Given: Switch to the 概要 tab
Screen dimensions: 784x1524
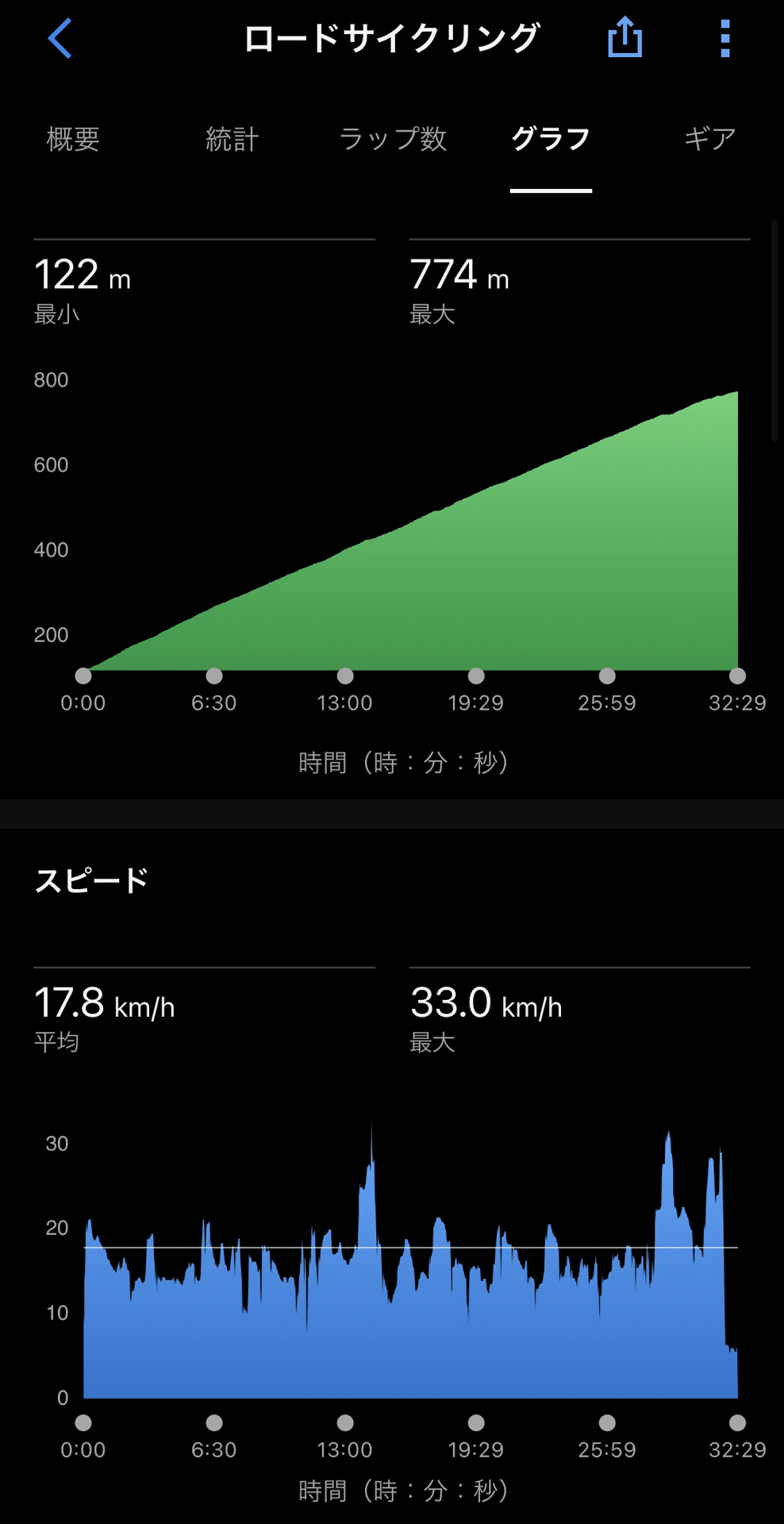Looking at the screenshot, I should pyautogui.click(x=73, y=139).
